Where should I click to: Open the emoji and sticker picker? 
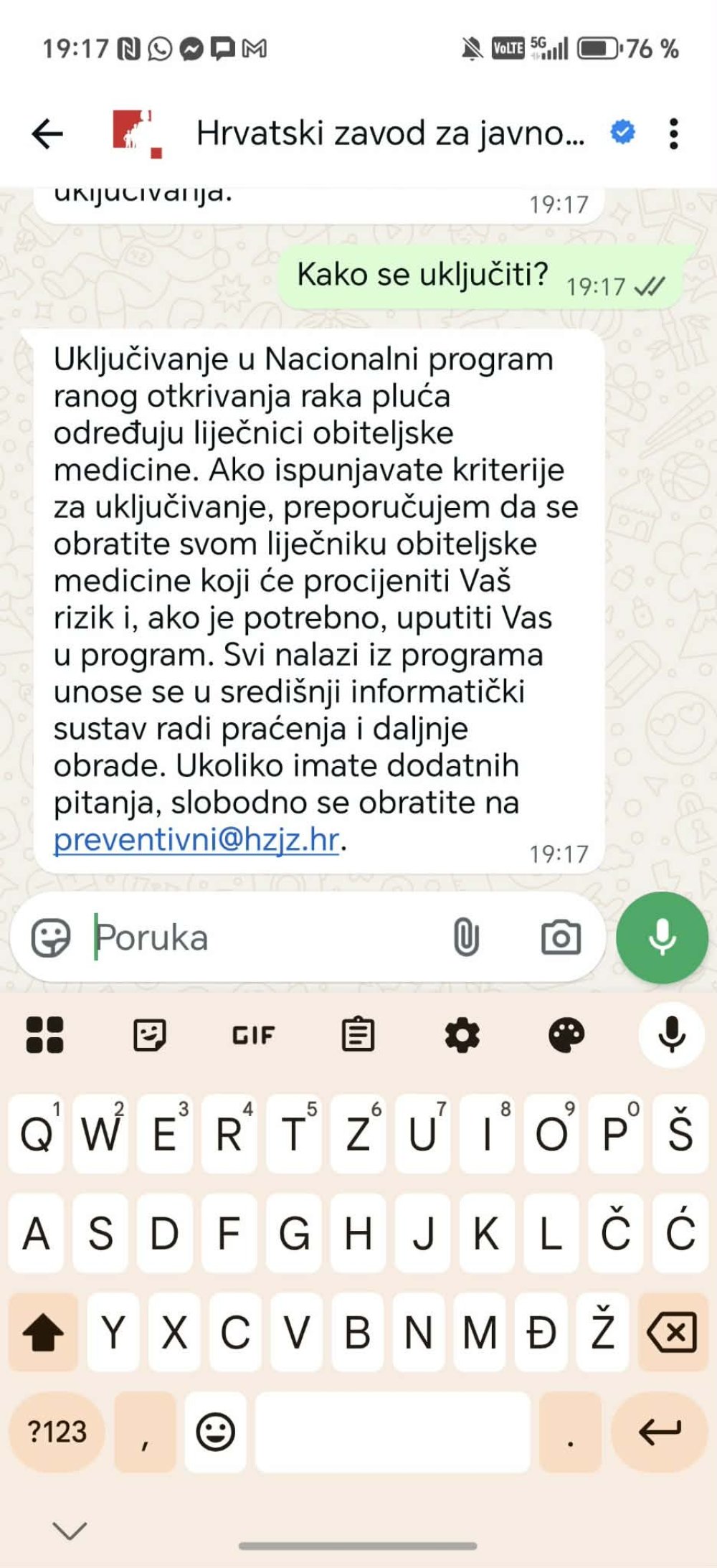point(51,938)
